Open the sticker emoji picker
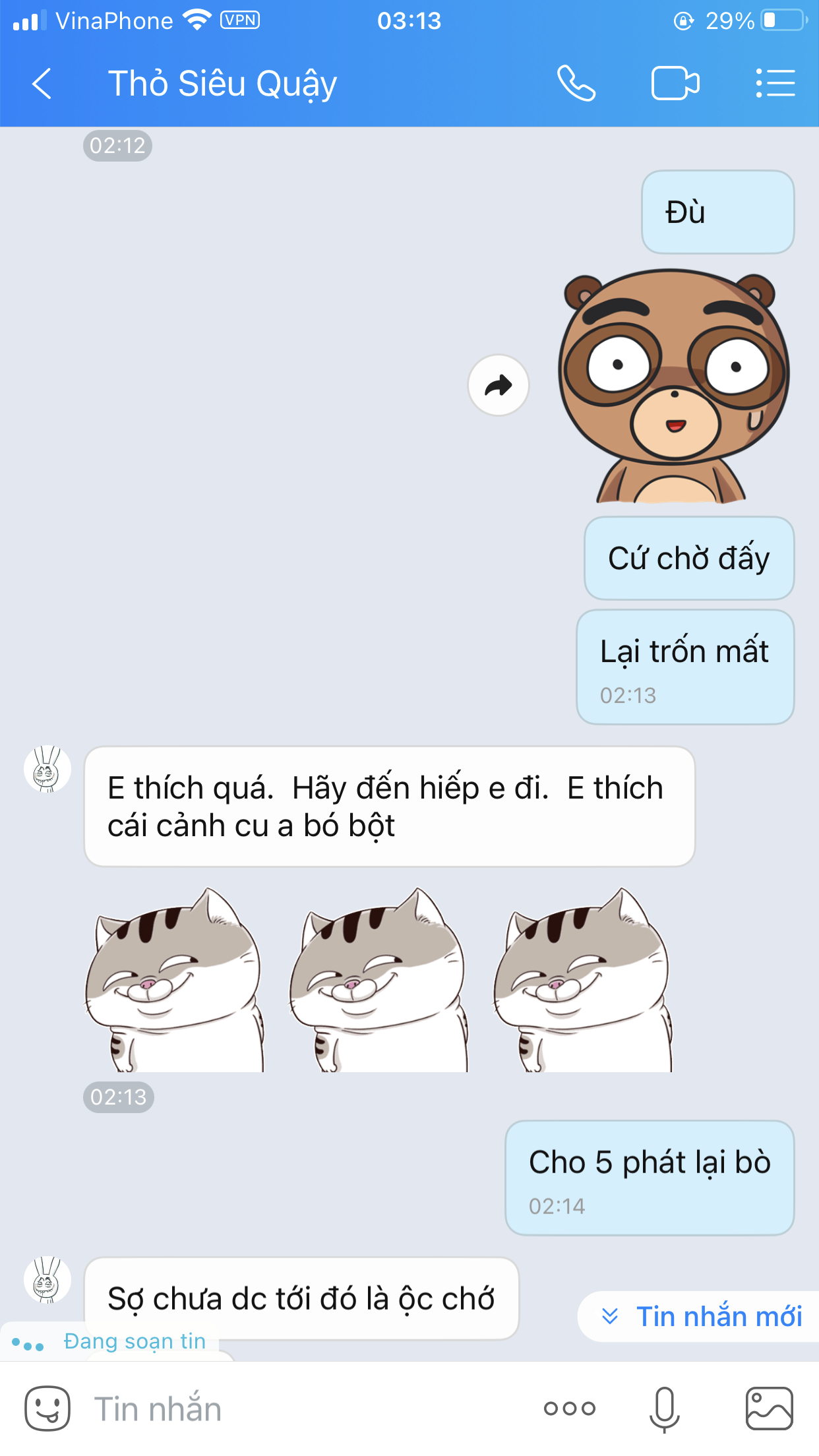 47,1409
